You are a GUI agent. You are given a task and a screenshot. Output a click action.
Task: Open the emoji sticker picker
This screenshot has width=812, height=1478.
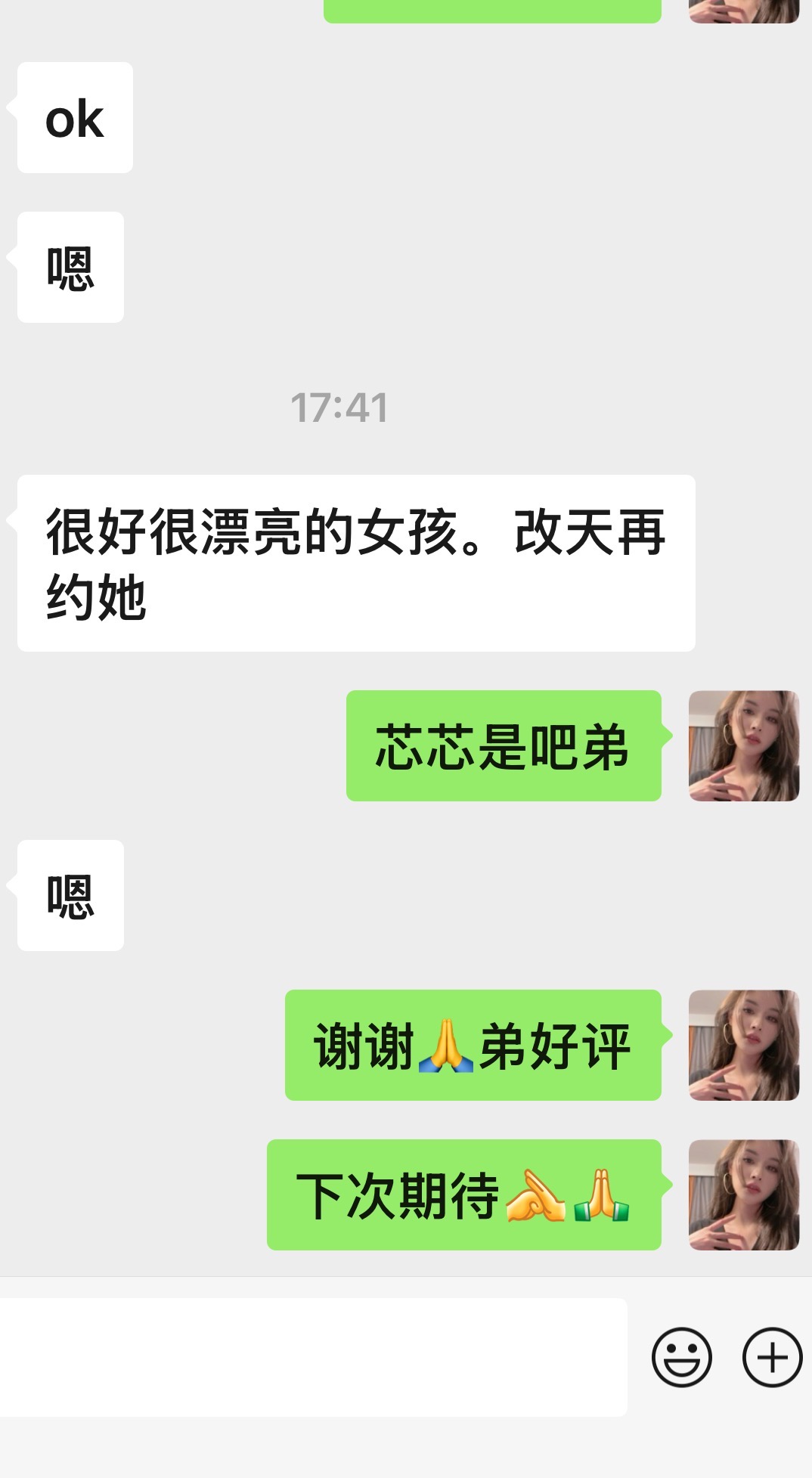coord(681,1357)
